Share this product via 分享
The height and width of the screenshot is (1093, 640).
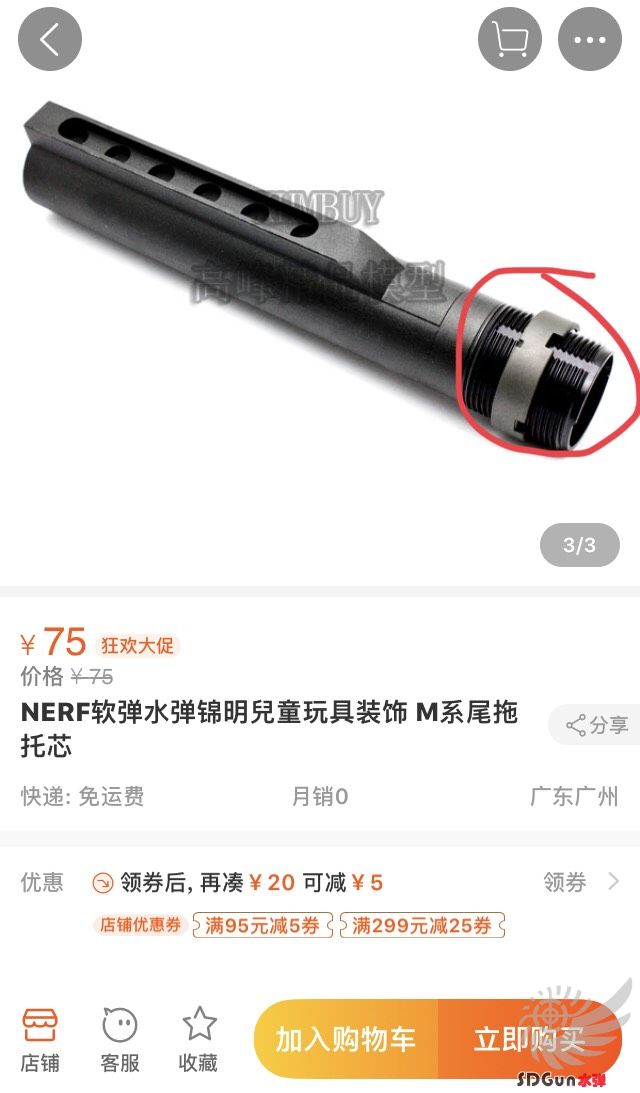(596, 725)
